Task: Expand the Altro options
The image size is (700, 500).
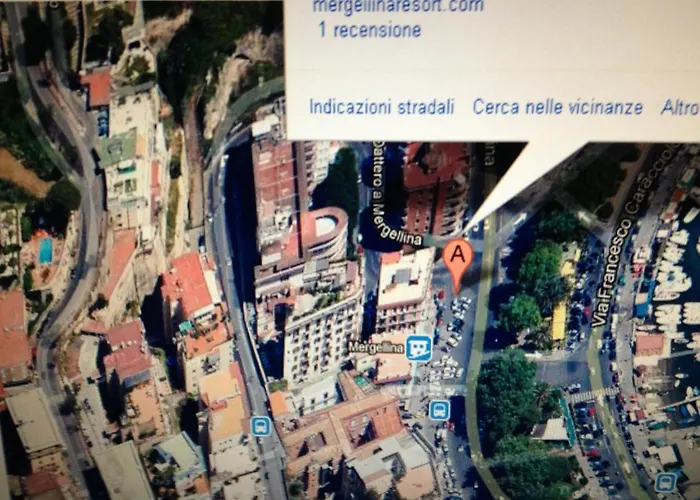Action: tap(679, 107)
